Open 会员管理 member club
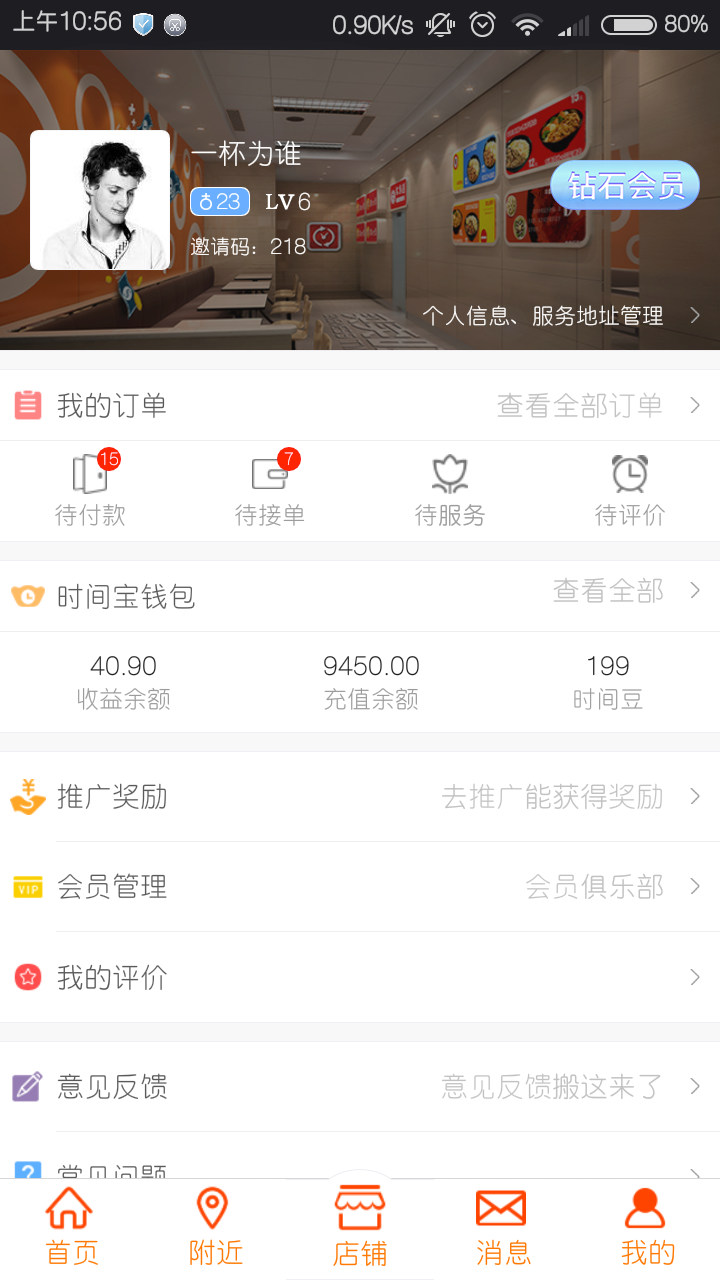Viewport: 720px width, 1280px height. [360, 887]
